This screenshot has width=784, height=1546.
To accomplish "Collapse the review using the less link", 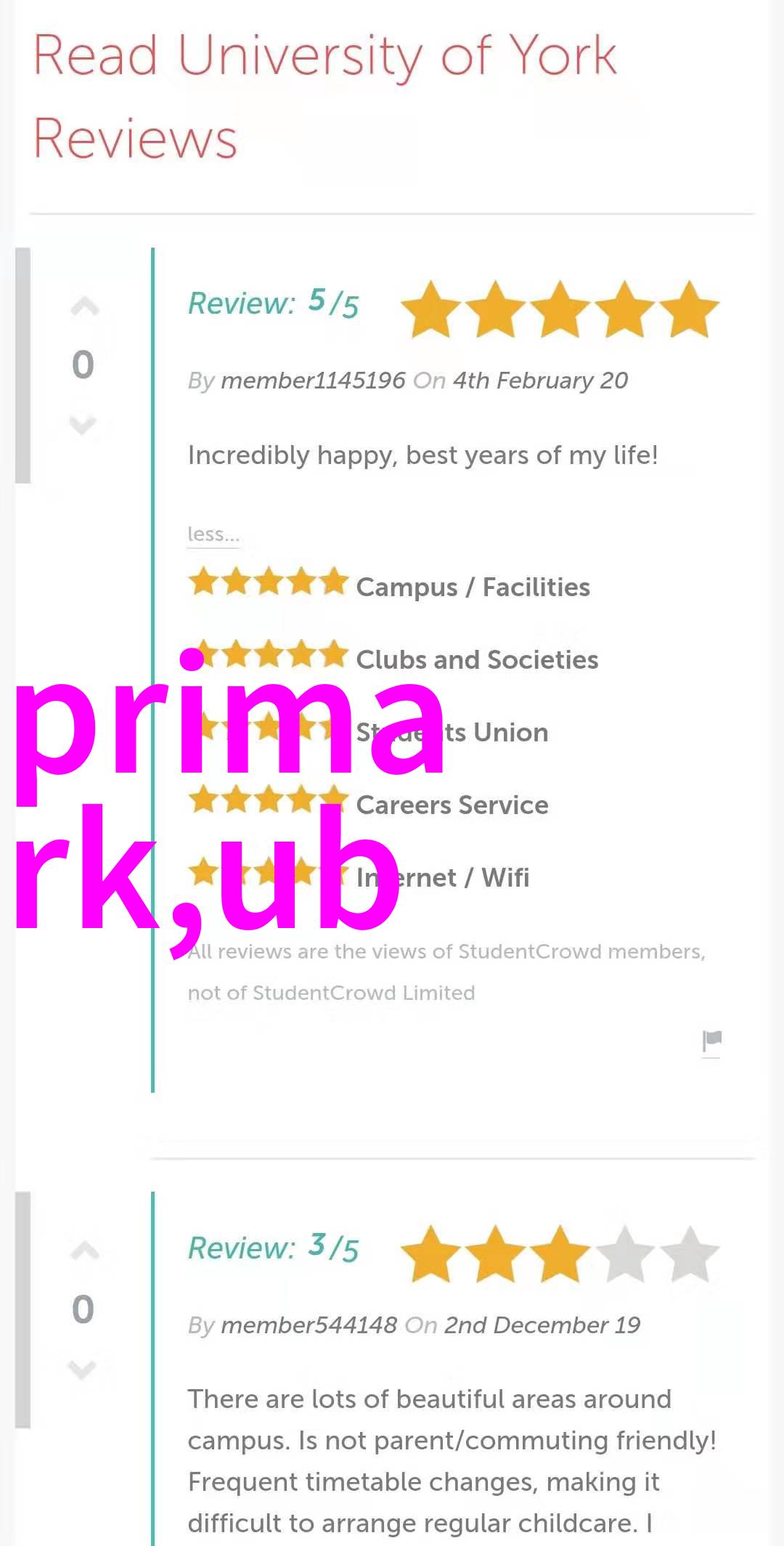I will pyautogui.click(x=213, y=534).
